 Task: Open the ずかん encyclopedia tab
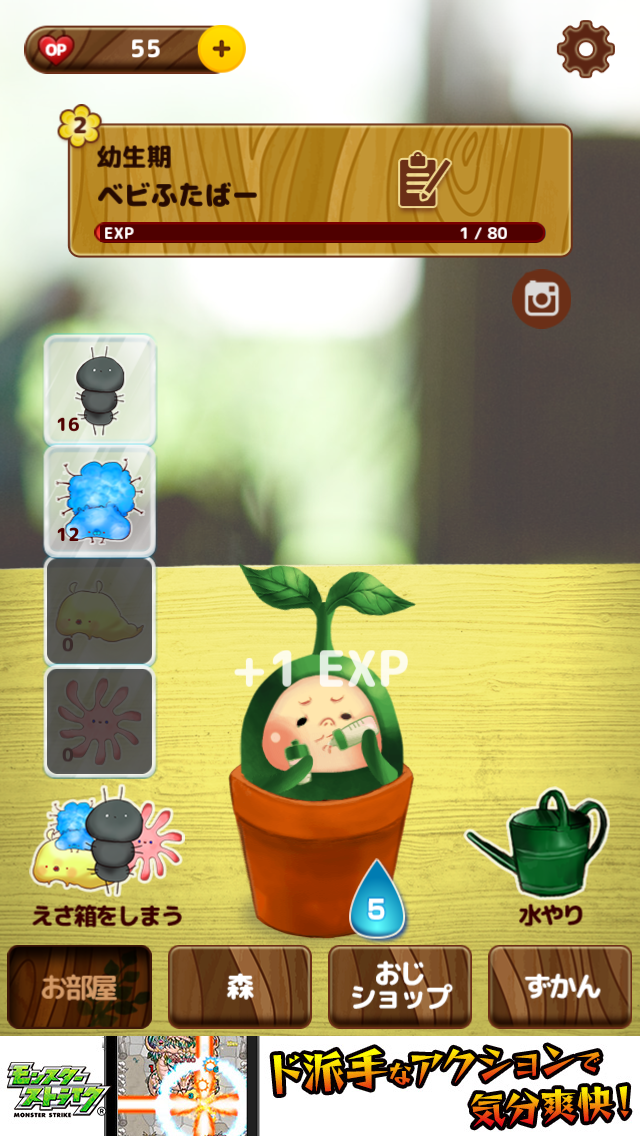tap(560, 987)
